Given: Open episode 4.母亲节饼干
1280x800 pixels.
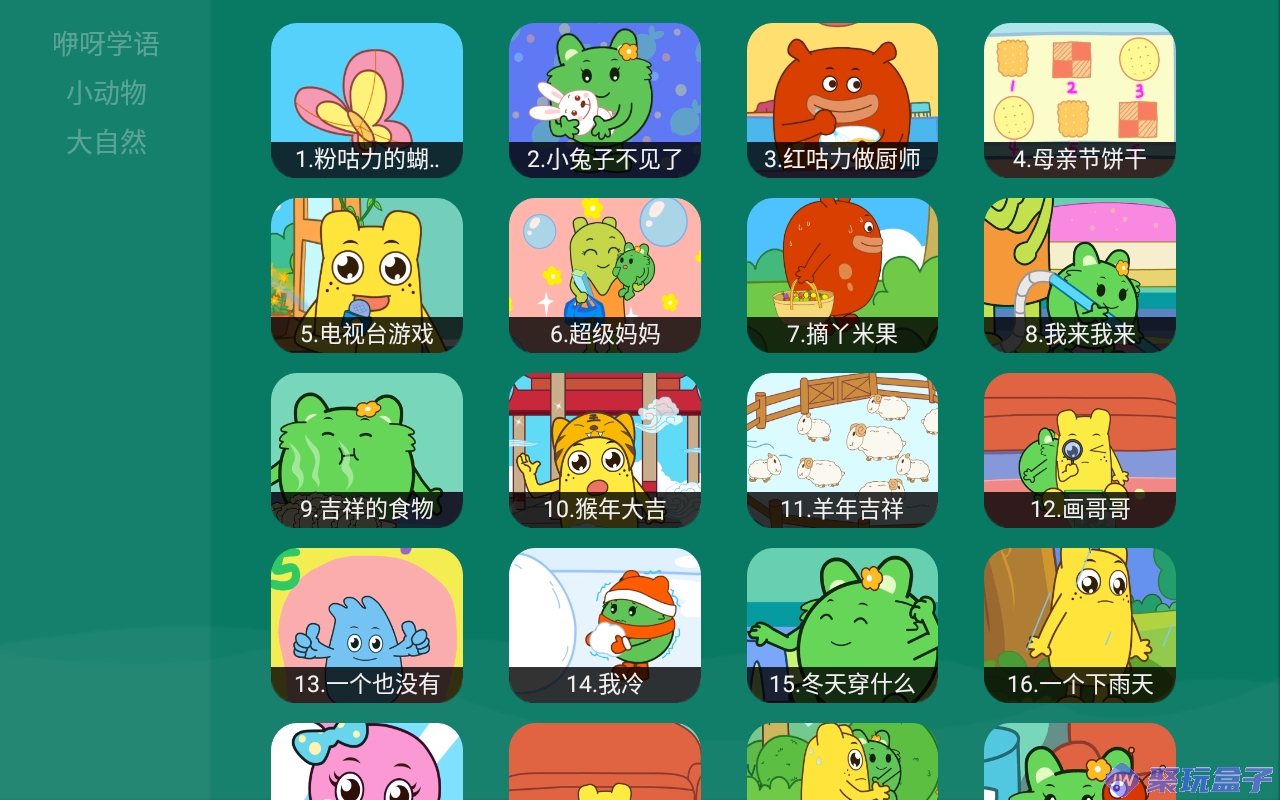Looking at the screenshot, I should click(x=1080, y=100).
